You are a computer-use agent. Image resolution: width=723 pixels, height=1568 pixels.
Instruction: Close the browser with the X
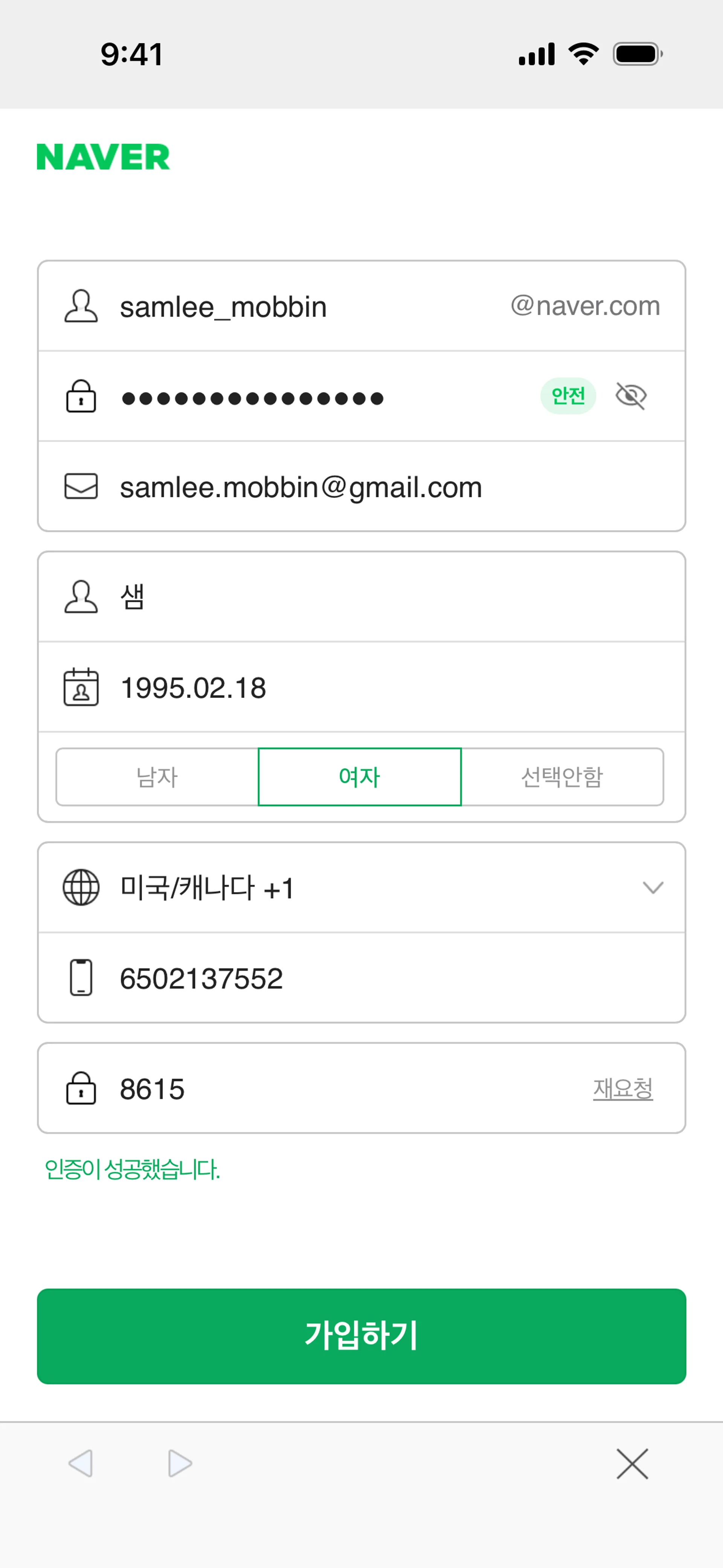[632, 1463]
